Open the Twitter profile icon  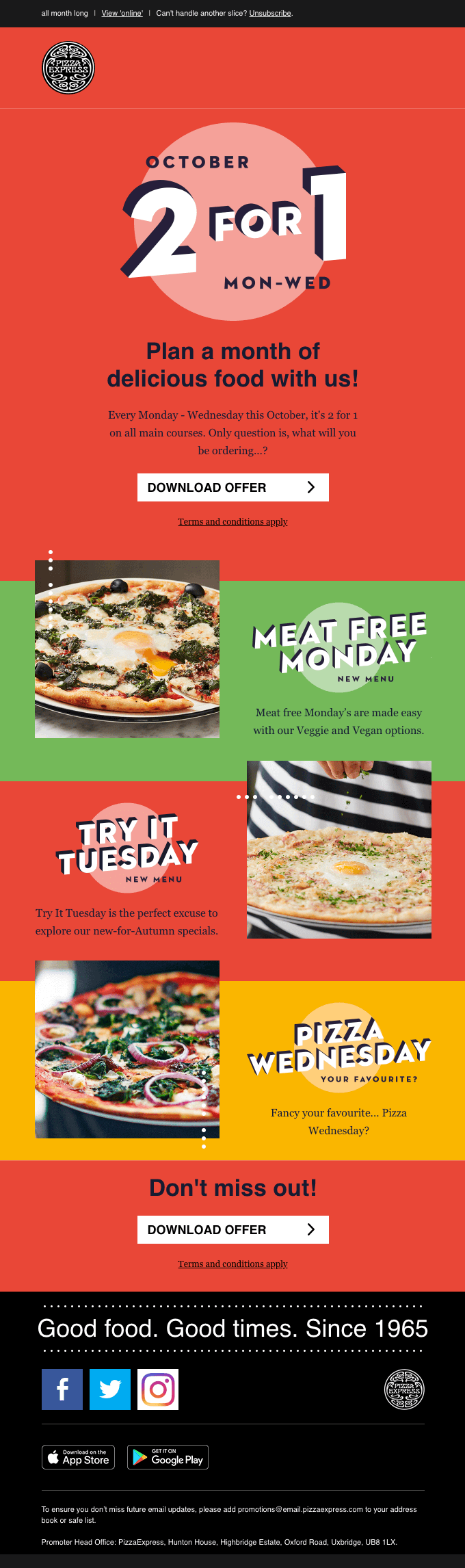110,1389
